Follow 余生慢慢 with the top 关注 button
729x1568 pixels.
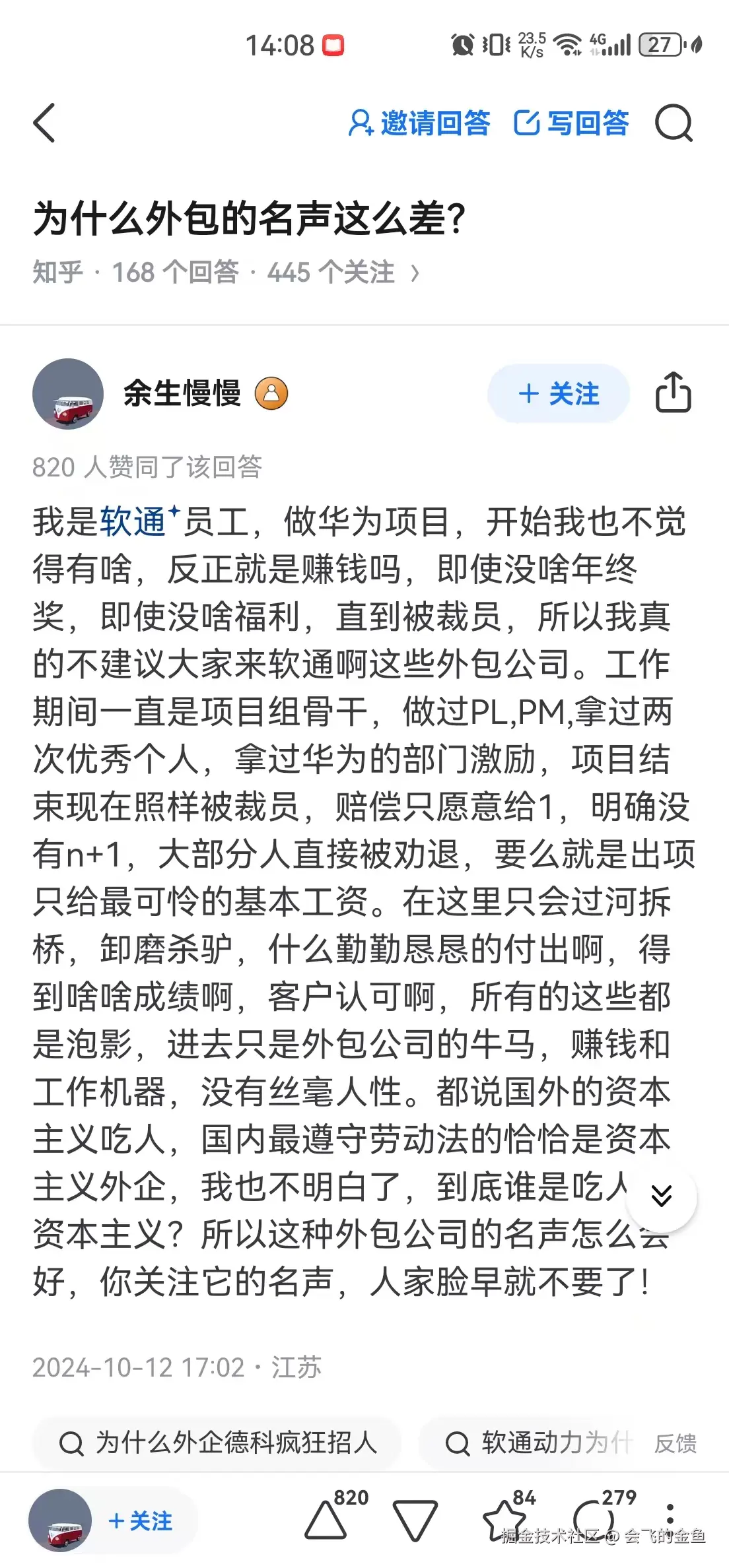click(559, 394)
